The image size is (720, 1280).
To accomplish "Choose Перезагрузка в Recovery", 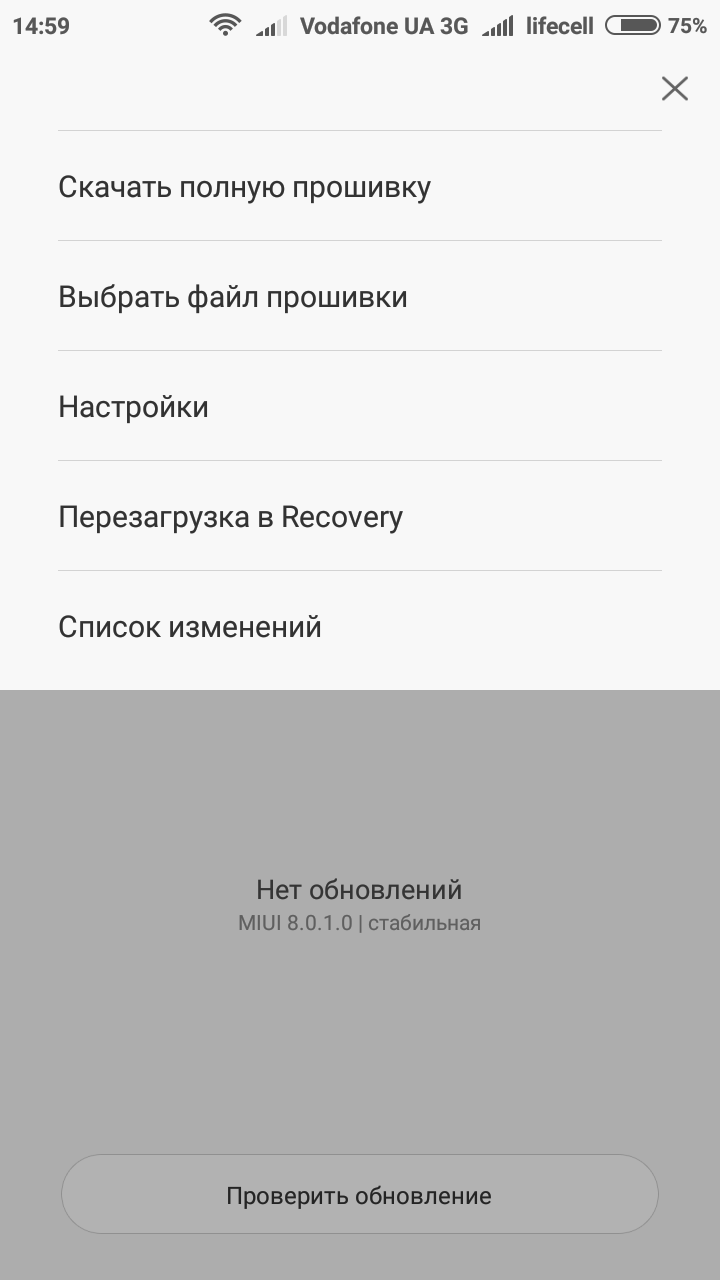I will (x=360, y=516).
